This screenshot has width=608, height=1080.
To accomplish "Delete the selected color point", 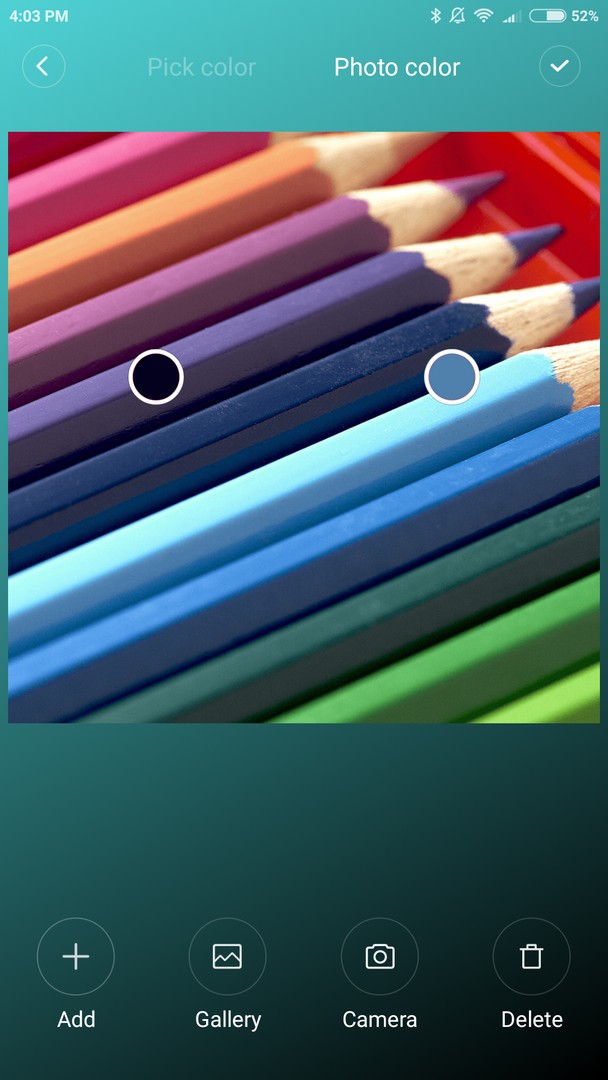I will pyautogui.click(x=532, y=957).
